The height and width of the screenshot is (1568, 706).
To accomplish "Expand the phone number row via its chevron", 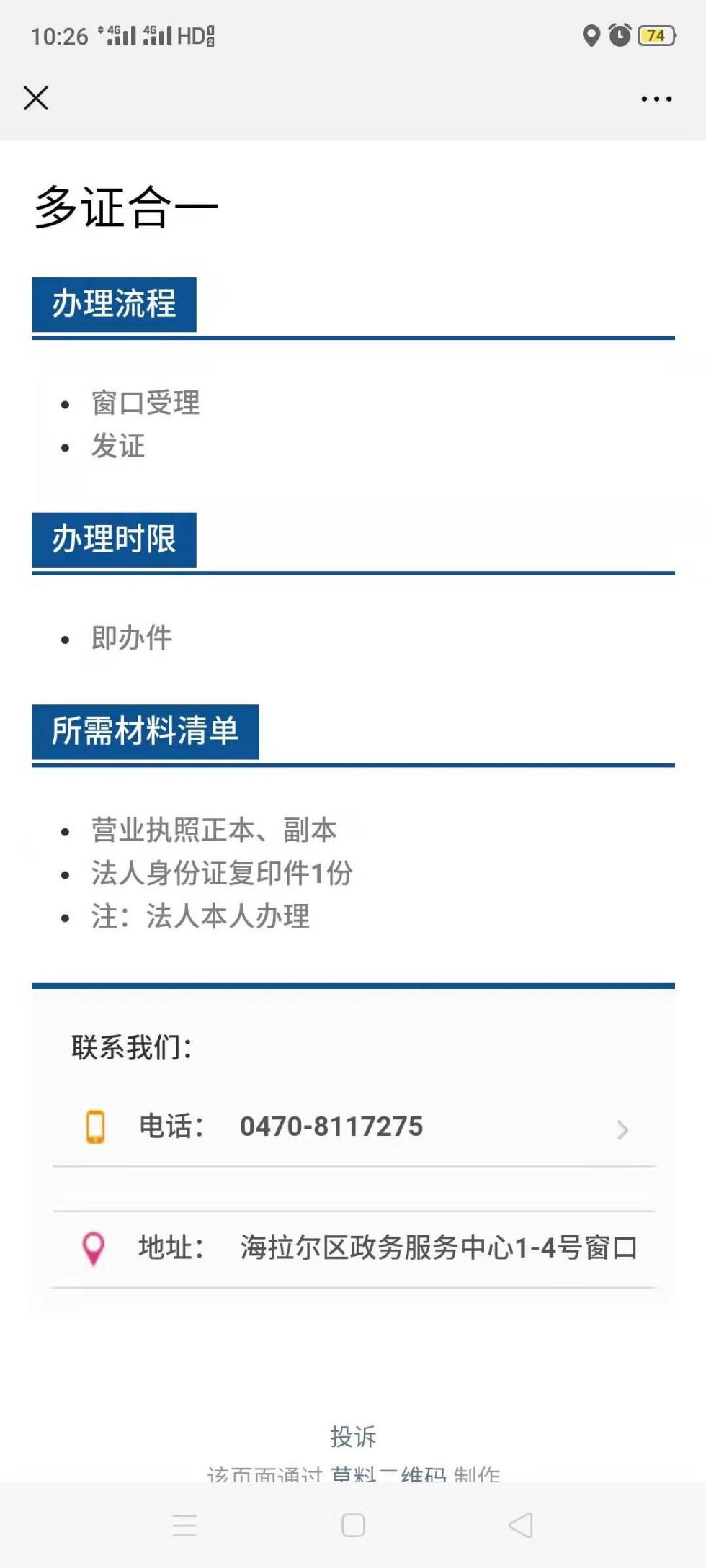I will [x=622, y=1129].
